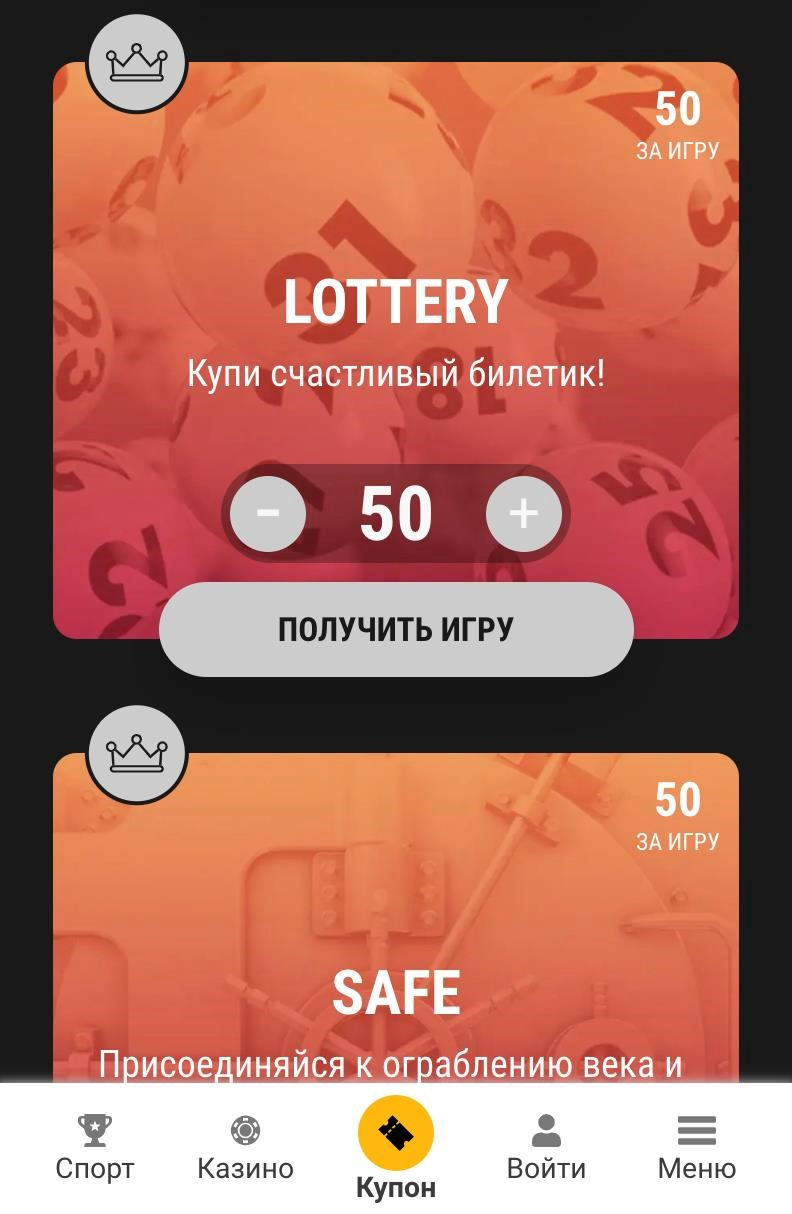The width and height of the screenshot is (792, 1214).
Task: Increase Lottery ticket count with plus
Action: [x=524, y=513]
